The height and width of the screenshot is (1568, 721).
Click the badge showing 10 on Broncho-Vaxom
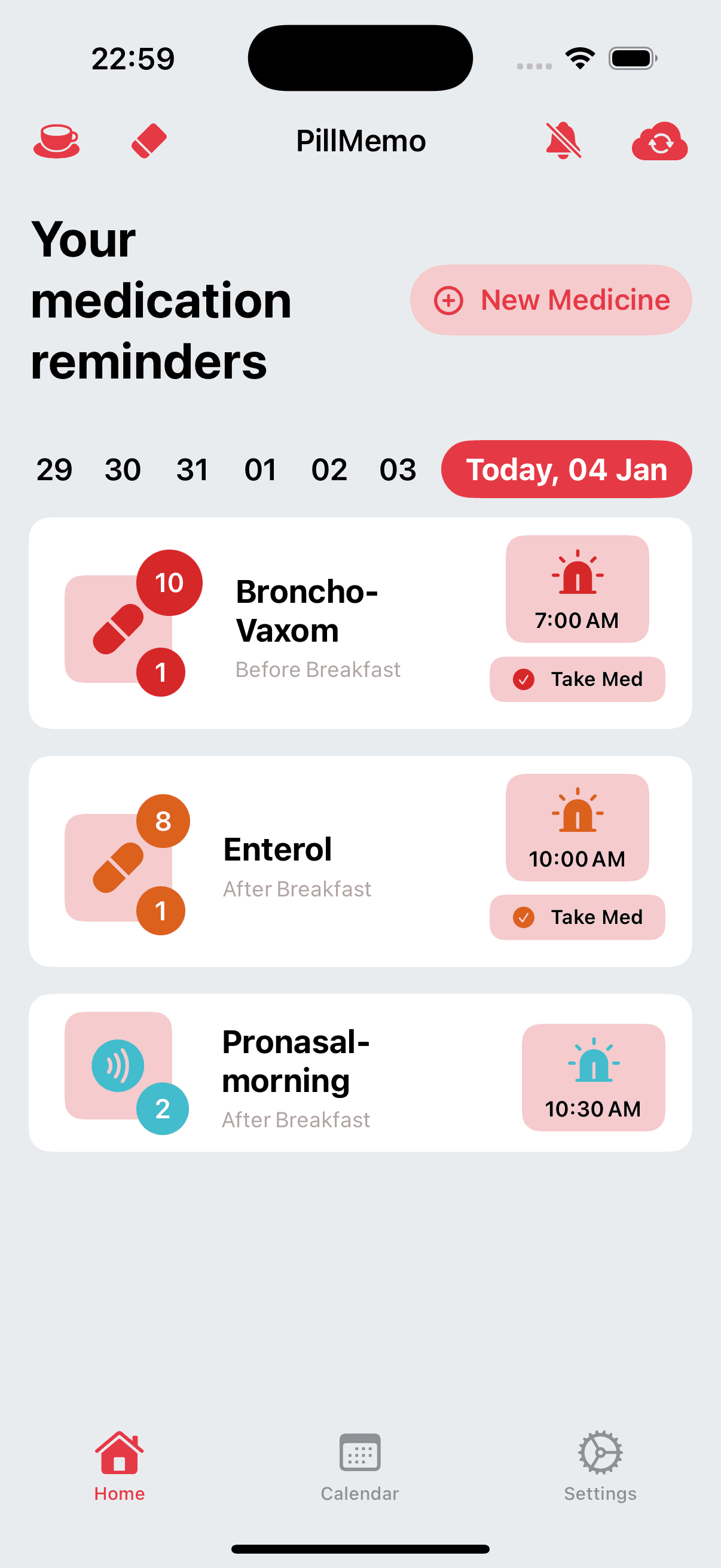(x=168, y=582)
